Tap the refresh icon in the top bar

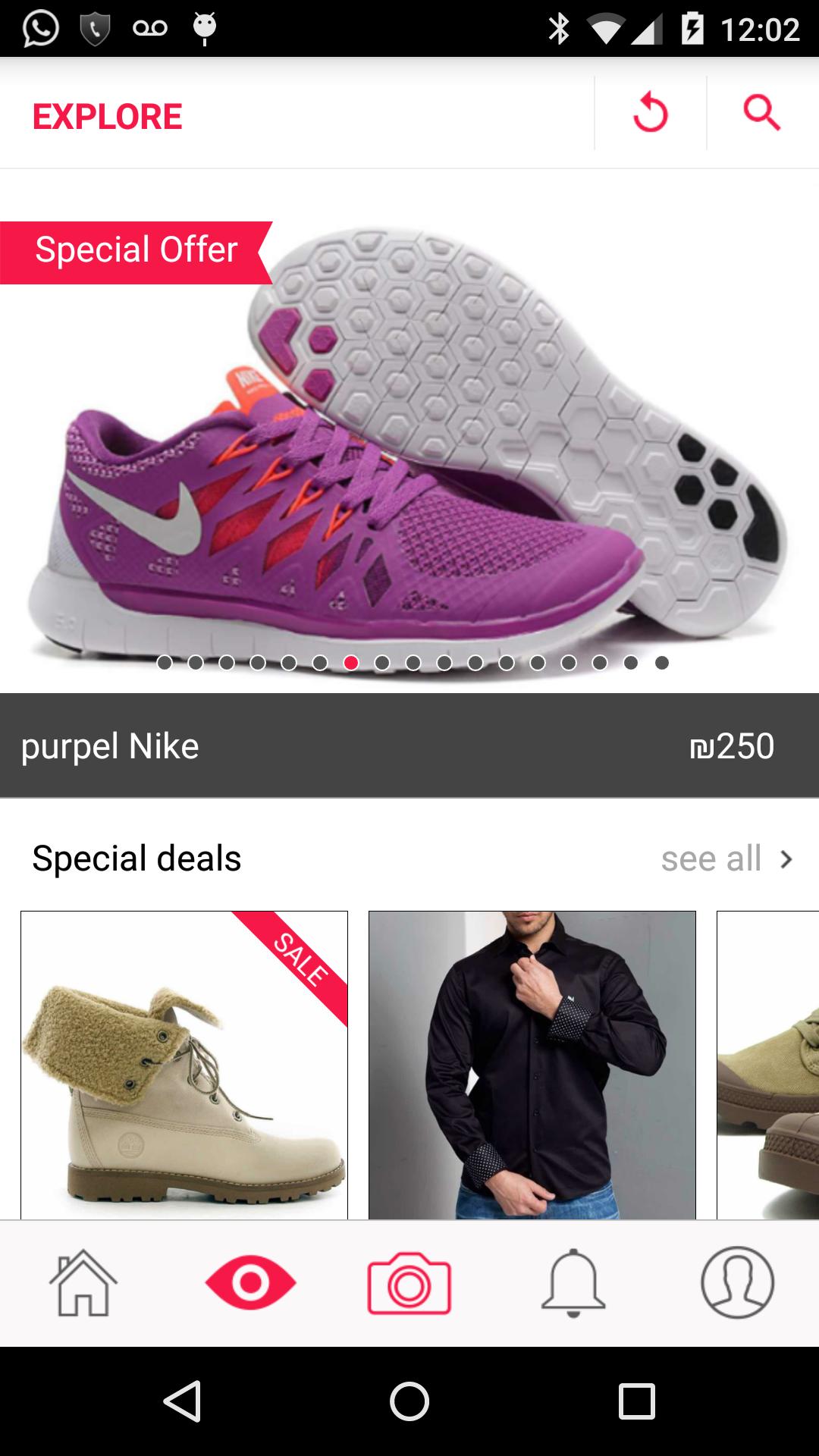(x=650, y=114)
